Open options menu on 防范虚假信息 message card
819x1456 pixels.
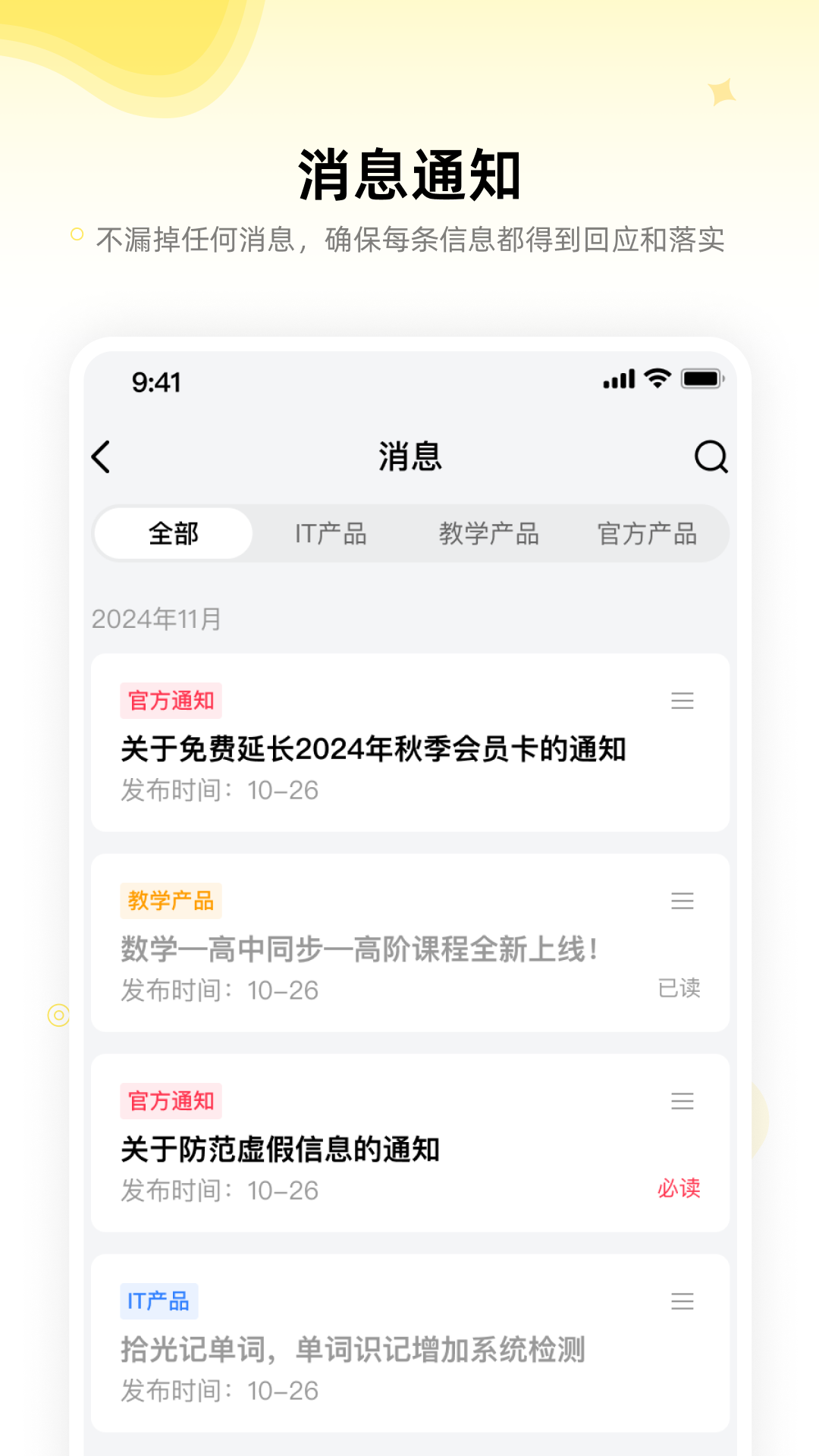[683, 1102]
